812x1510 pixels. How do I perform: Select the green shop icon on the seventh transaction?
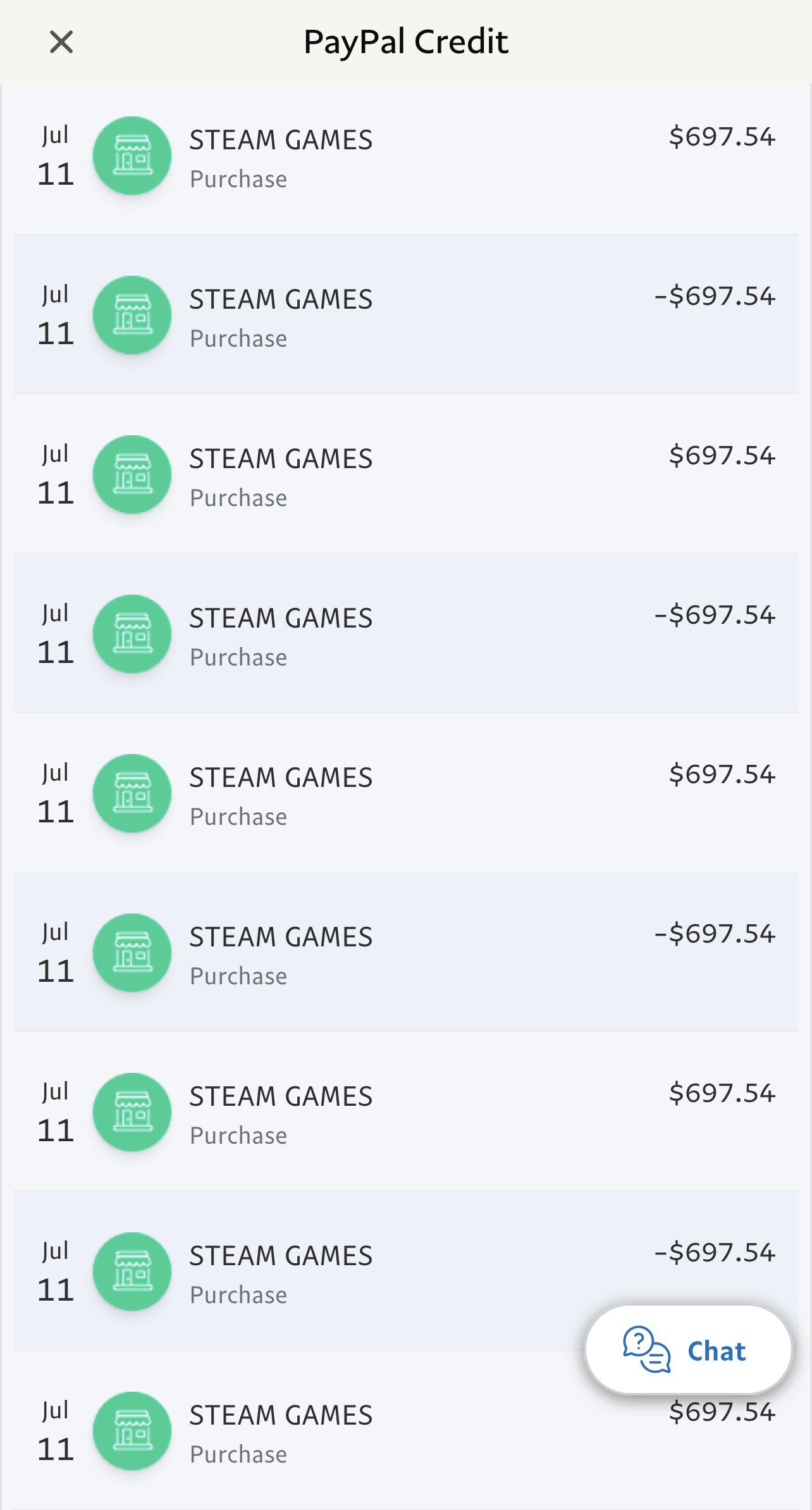click(x=132, y=1112)
